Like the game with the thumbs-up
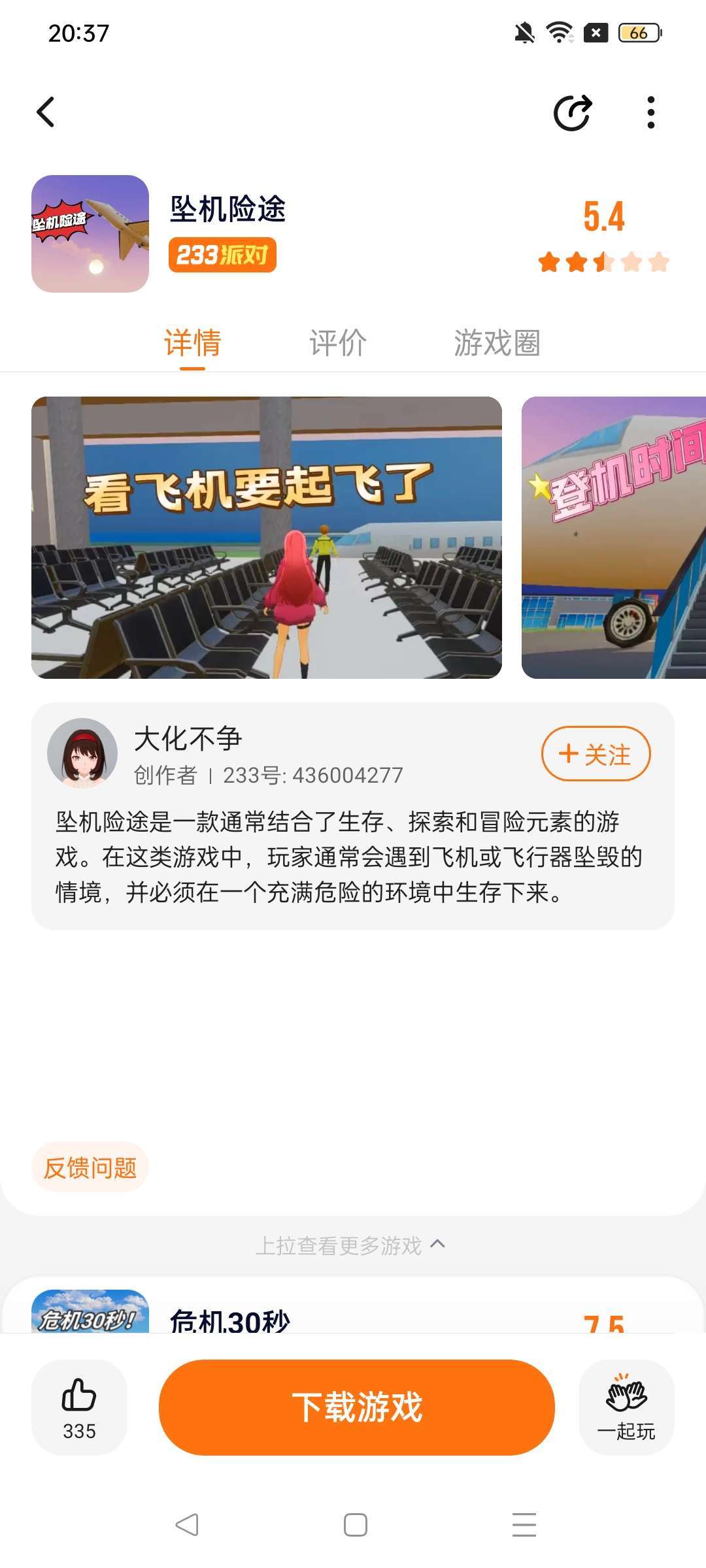 coord(79,1407)
